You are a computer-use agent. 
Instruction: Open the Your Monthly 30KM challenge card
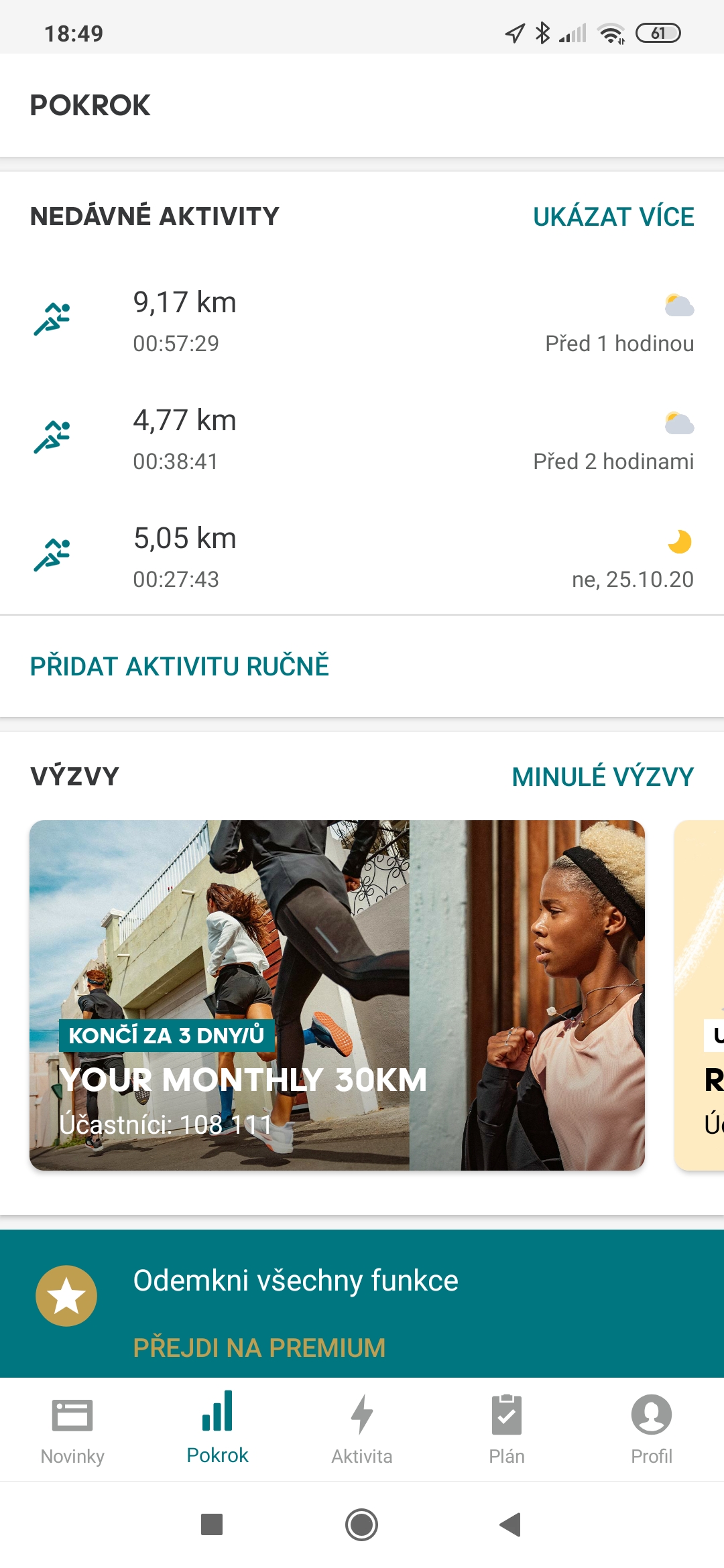[337, 995]
